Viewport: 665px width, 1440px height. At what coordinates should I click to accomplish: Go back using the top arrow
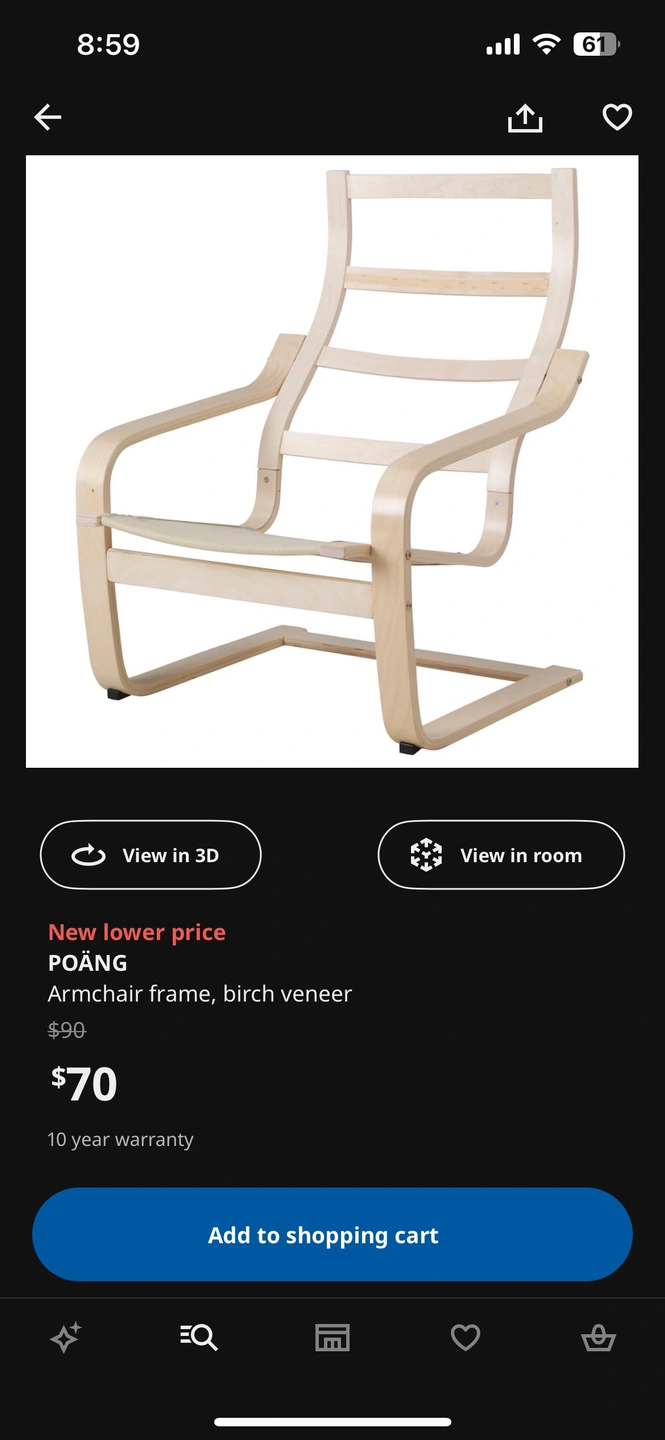pyautogui.click(x=48, y=118)
